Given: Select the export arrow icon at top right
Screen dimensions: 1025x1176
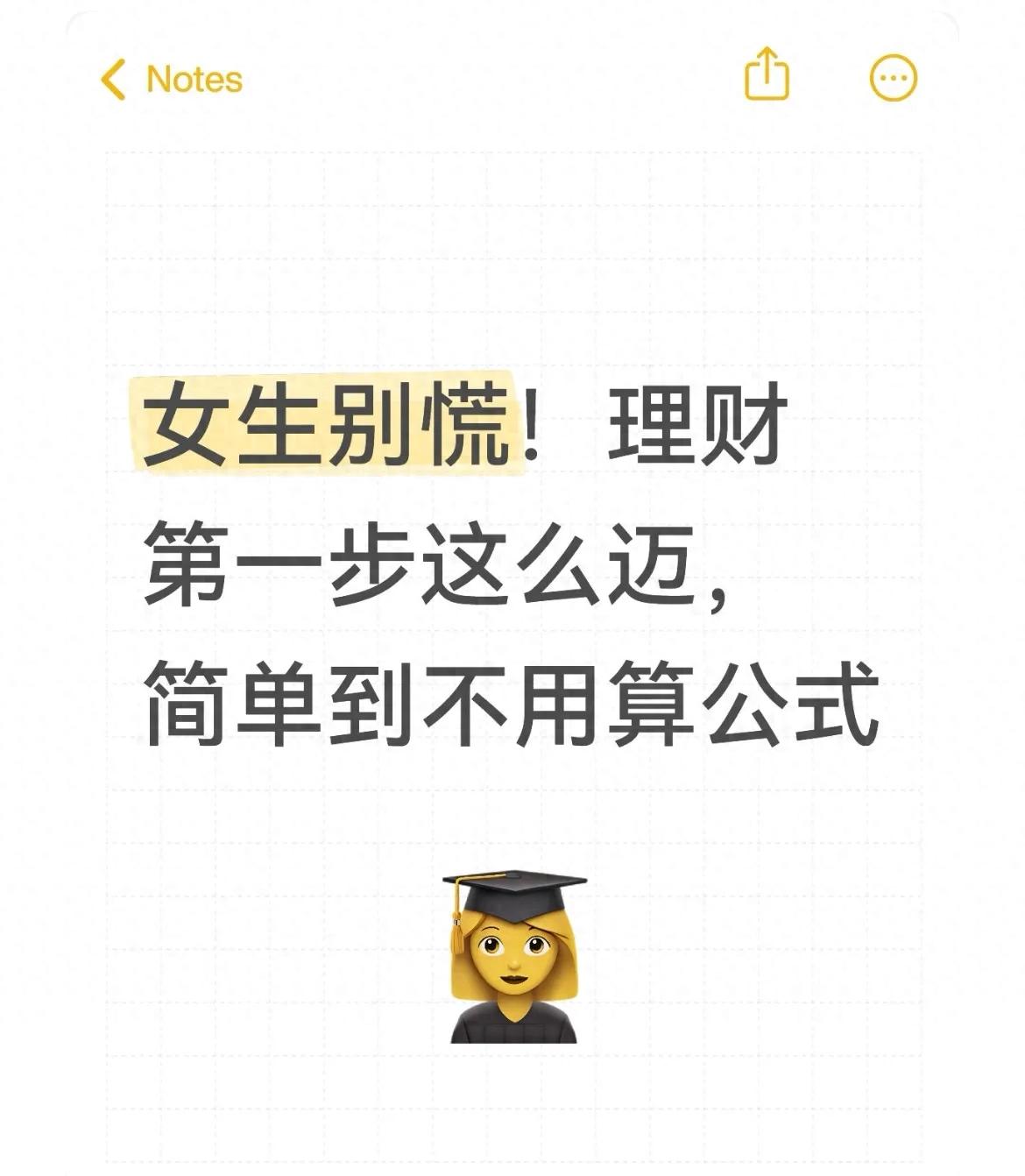Looking at the screenshot, I should click(766, 77).
